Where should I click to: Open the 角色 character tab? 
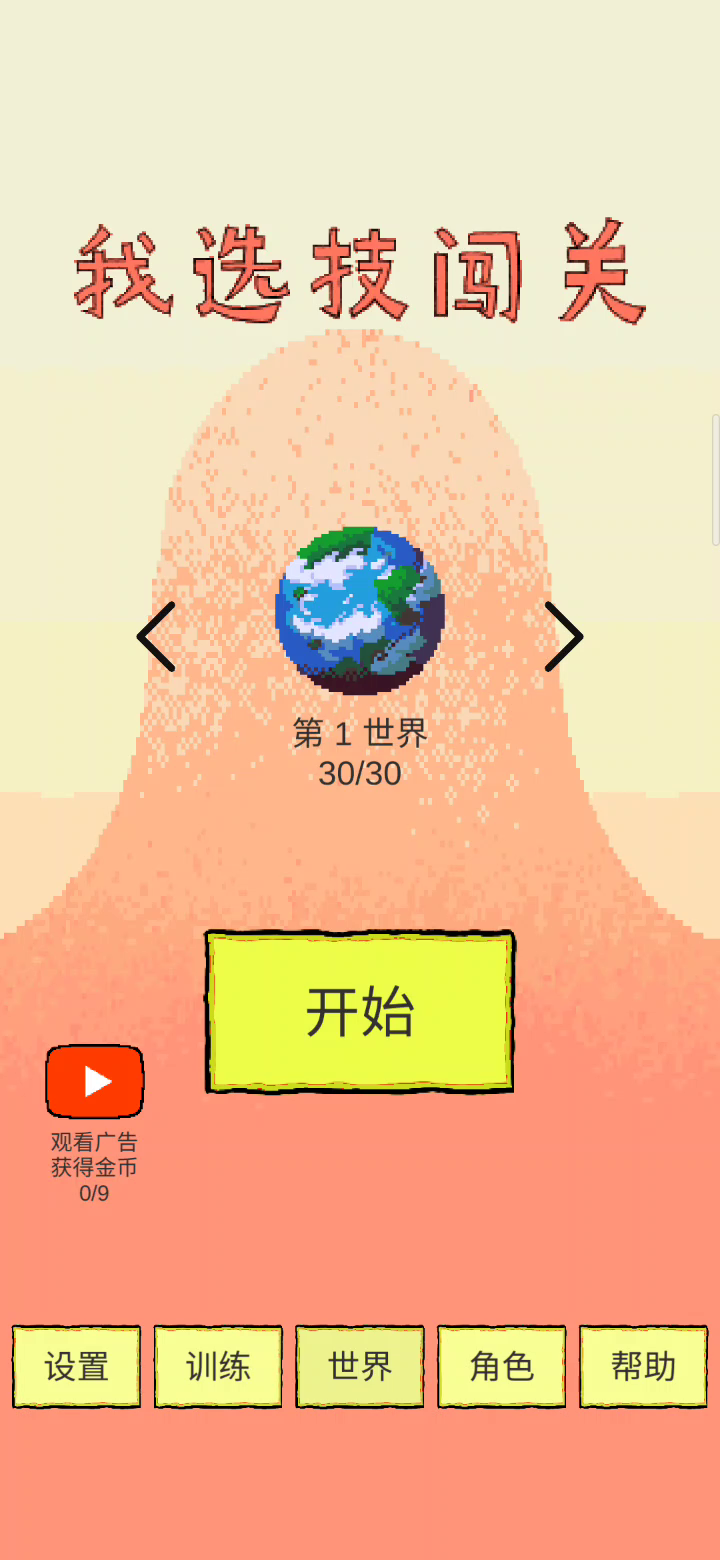pyautogui.click(x=502, y=1367)
